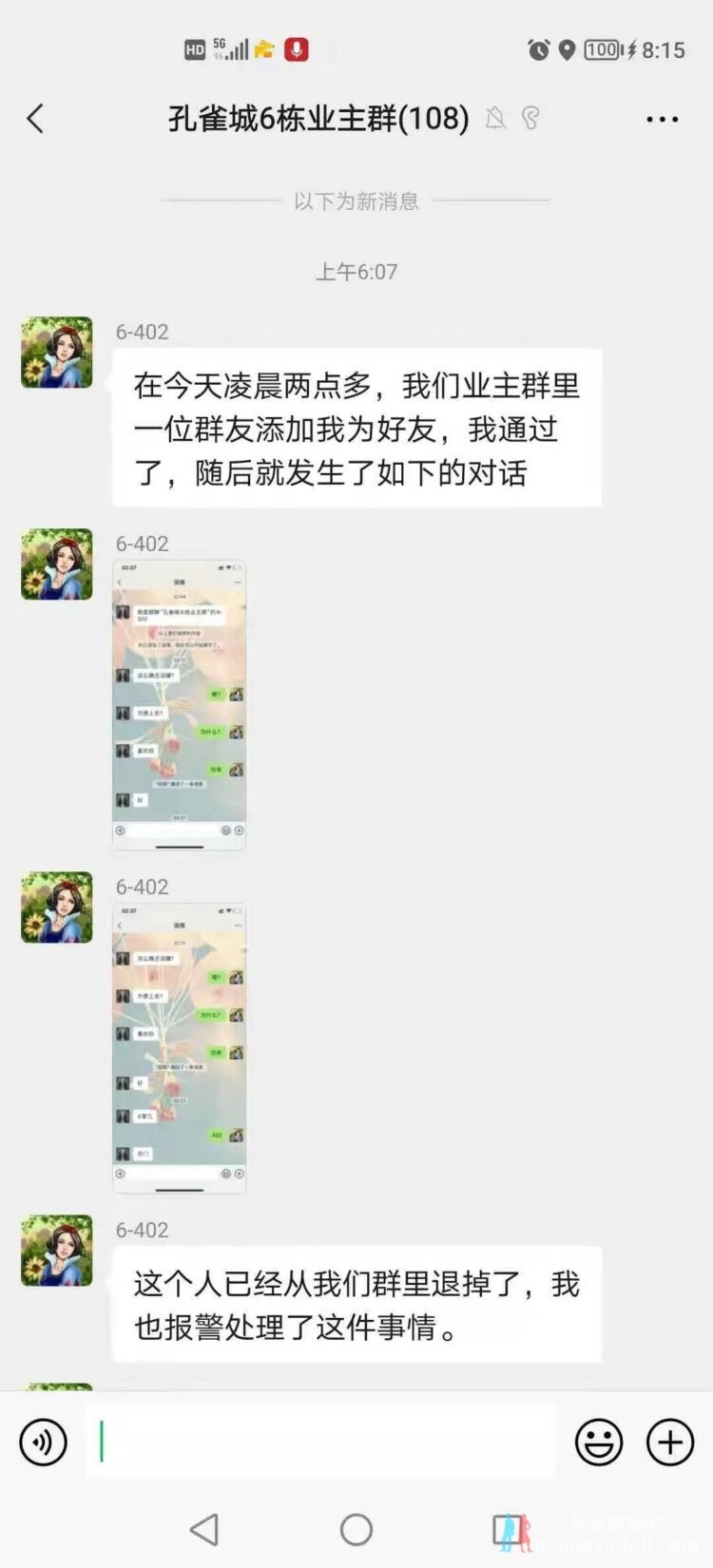The image size is (713, 1568).
Task: Open the emoji picker
Action: tap(598, 1442)
